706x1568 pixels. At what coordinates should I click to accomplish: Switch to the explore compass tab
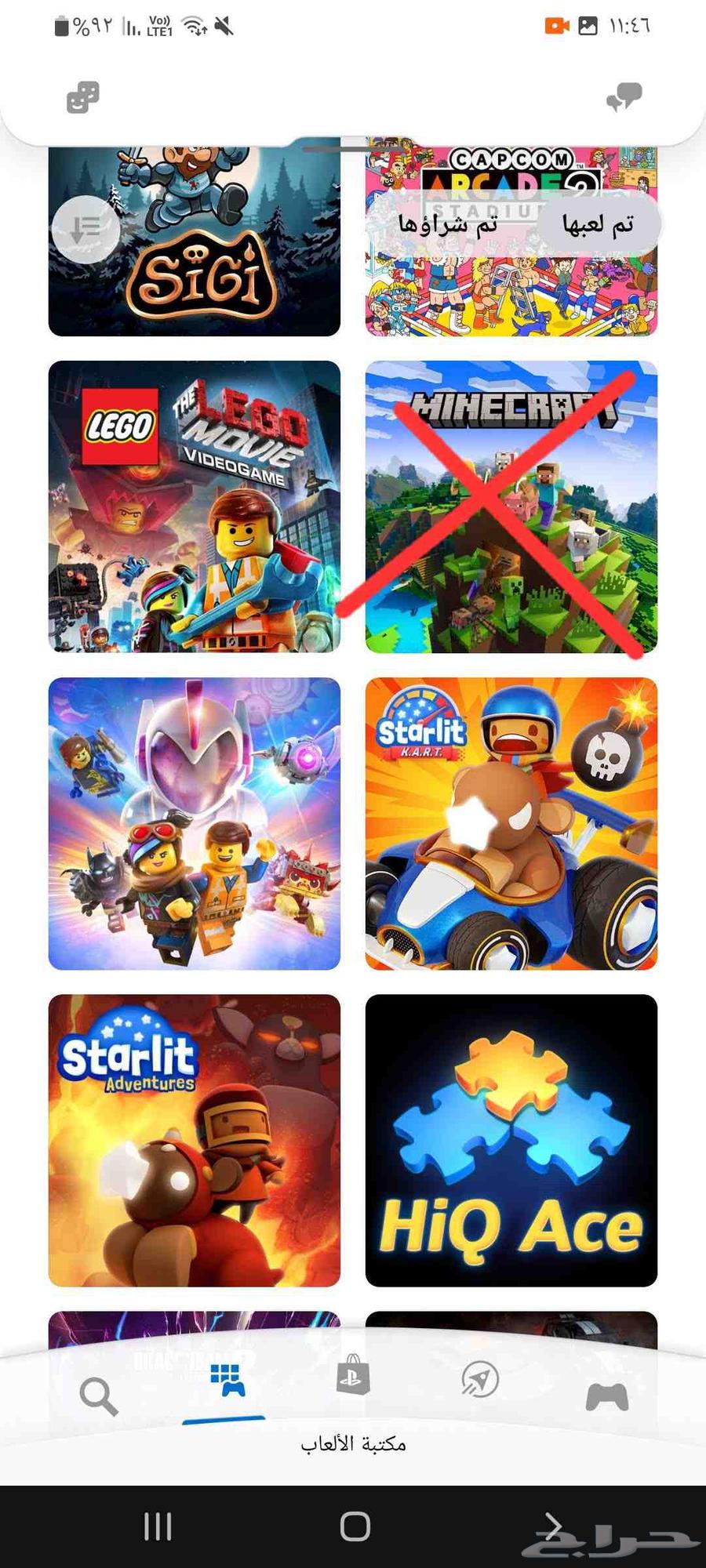point(479,1380)
